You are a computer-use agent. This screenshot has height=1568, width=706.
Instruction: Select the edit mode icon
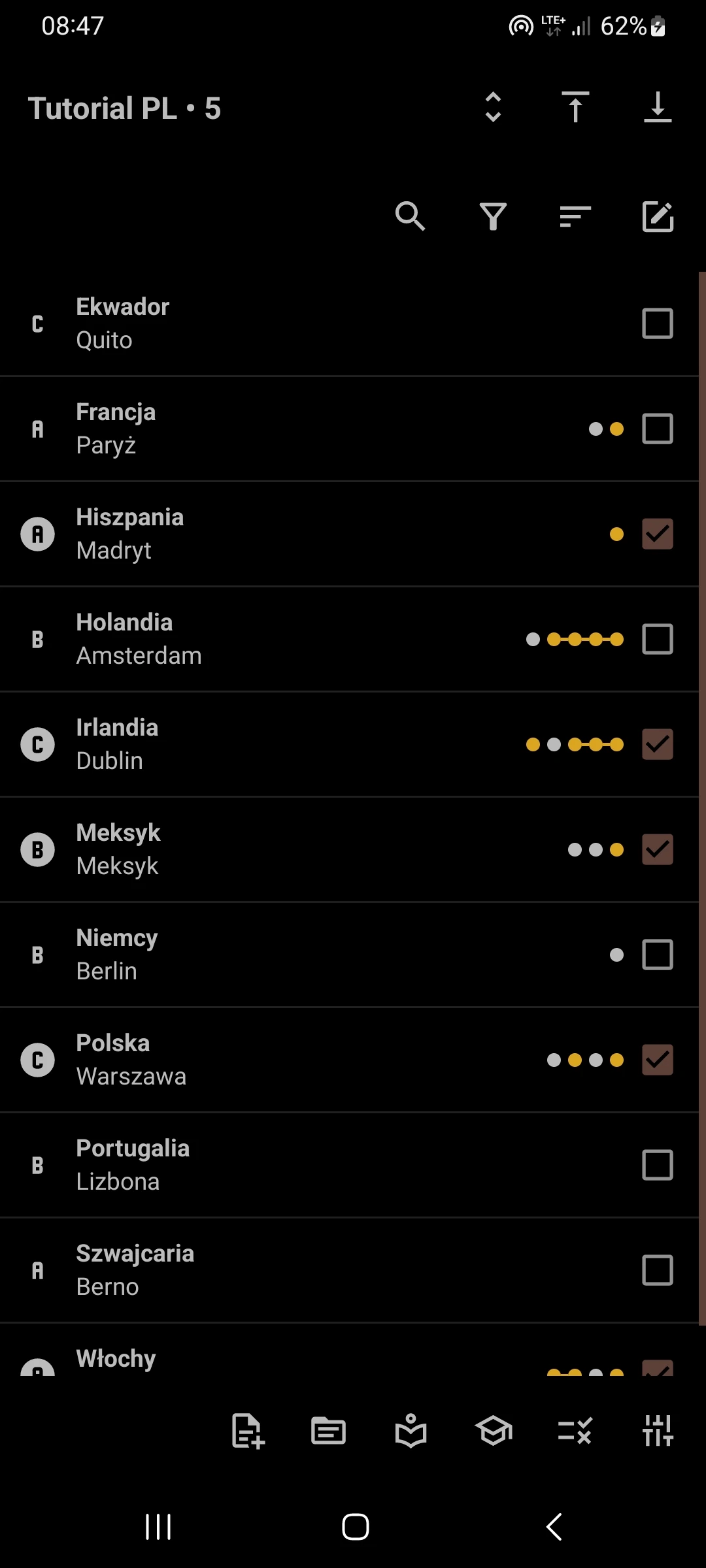[x=658, y=218]
